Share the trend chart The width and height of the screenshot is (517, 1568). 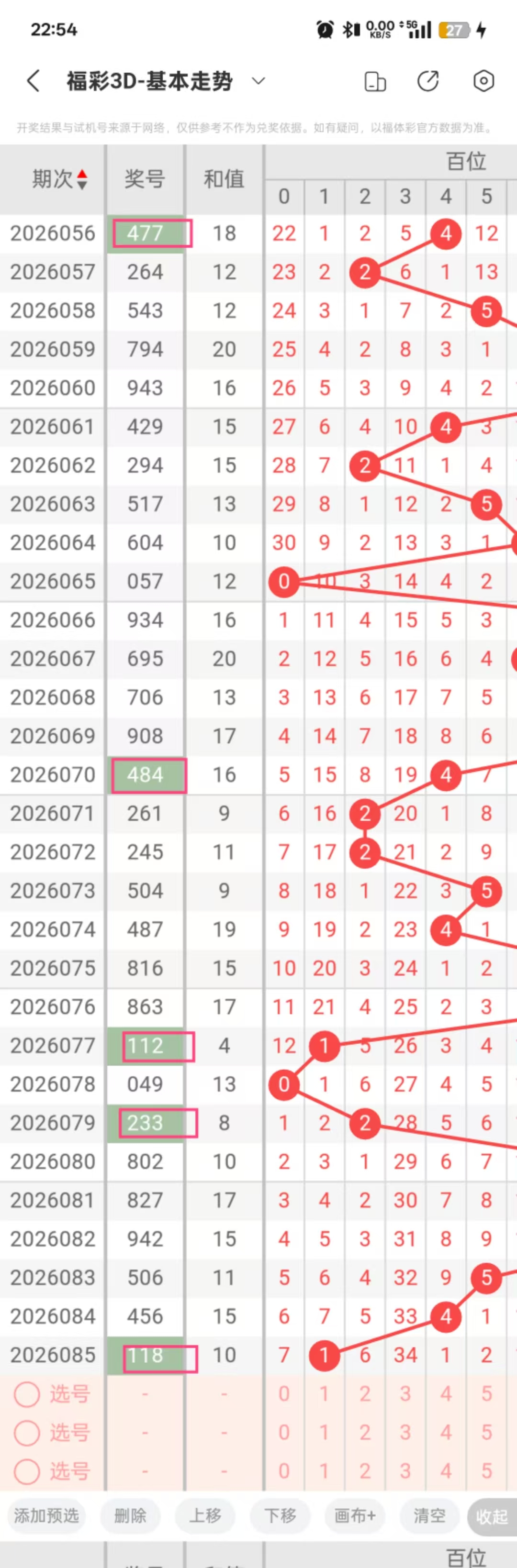(x=428, y=81)
